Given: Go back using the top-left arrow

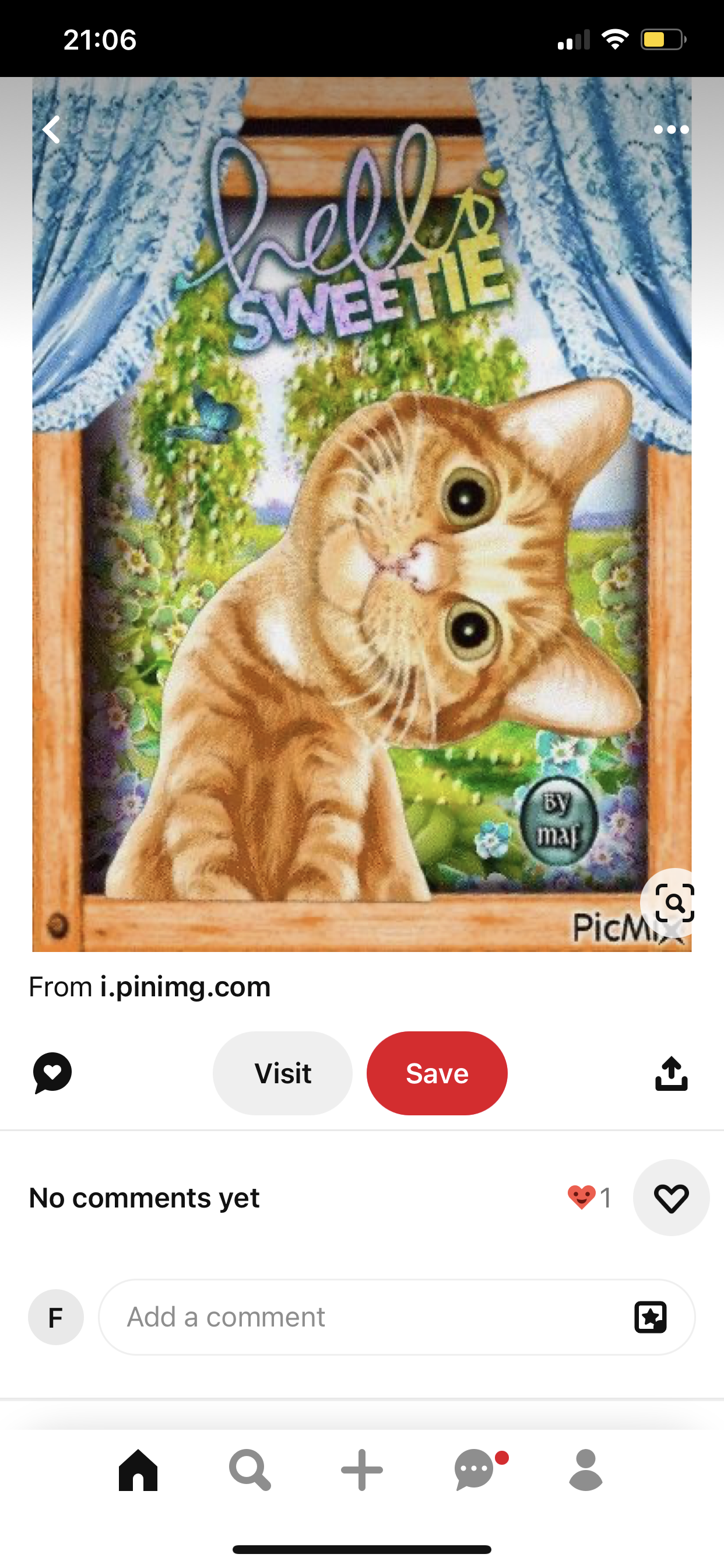Looking at the screenshot, I should 52,129.
